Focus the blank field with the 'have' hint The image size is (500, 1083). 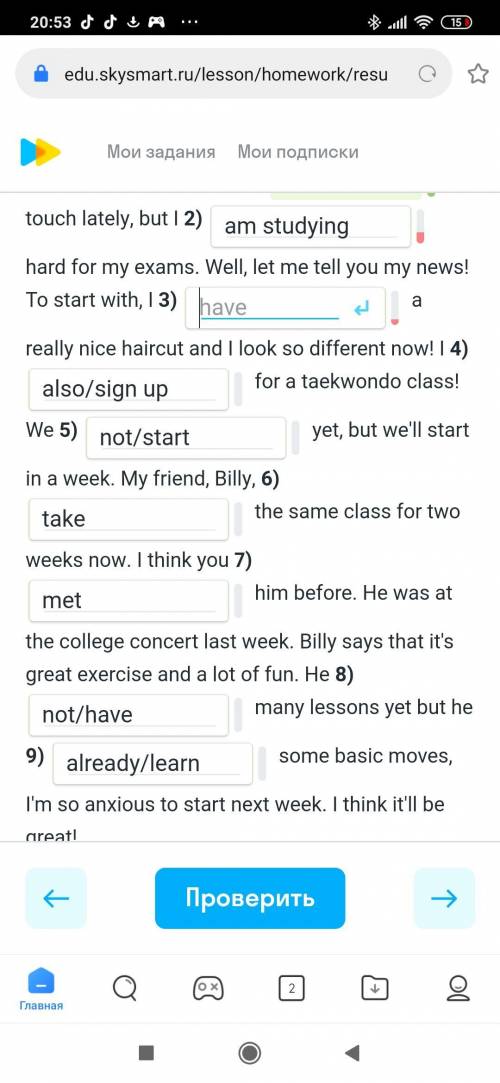coord(285,307)
